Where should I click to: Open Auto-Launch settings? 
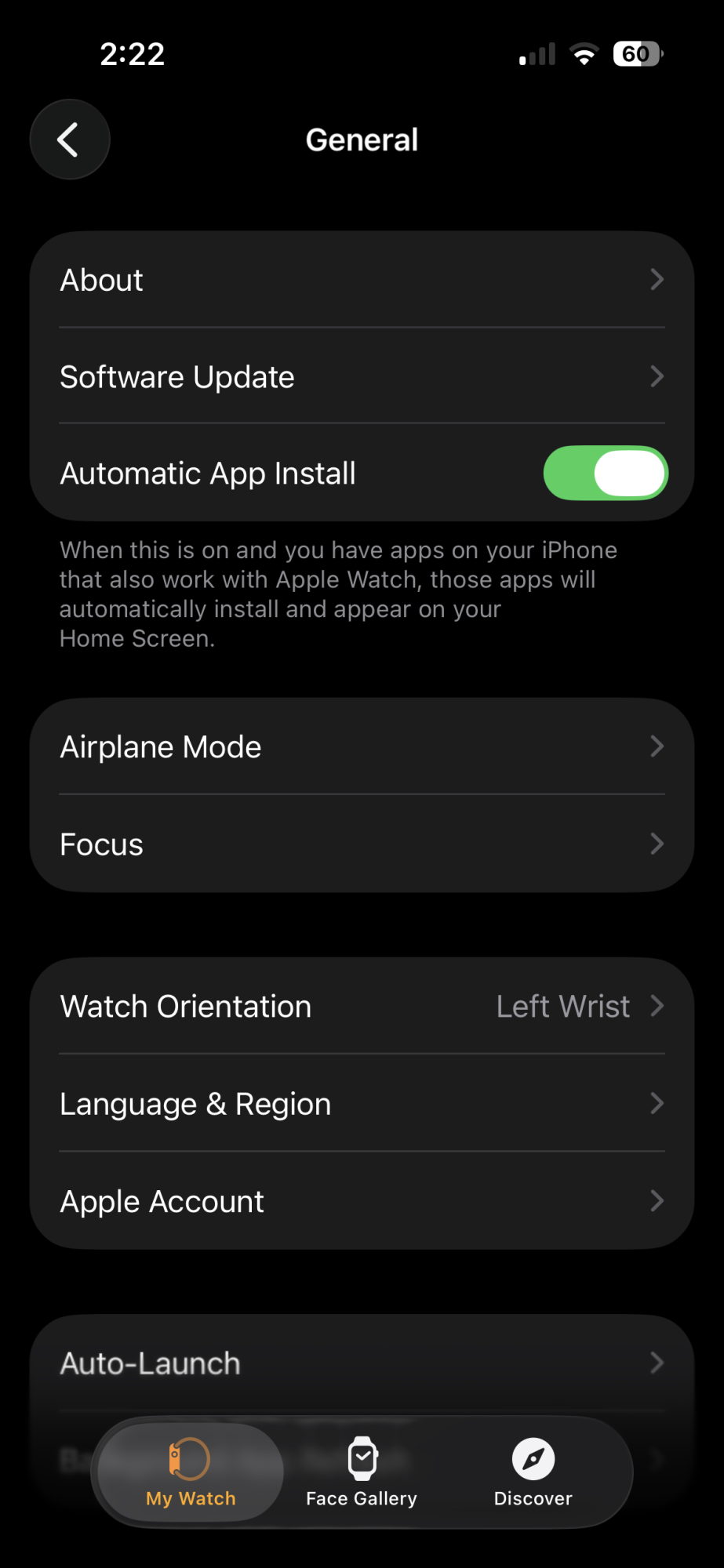[361, 1363]
